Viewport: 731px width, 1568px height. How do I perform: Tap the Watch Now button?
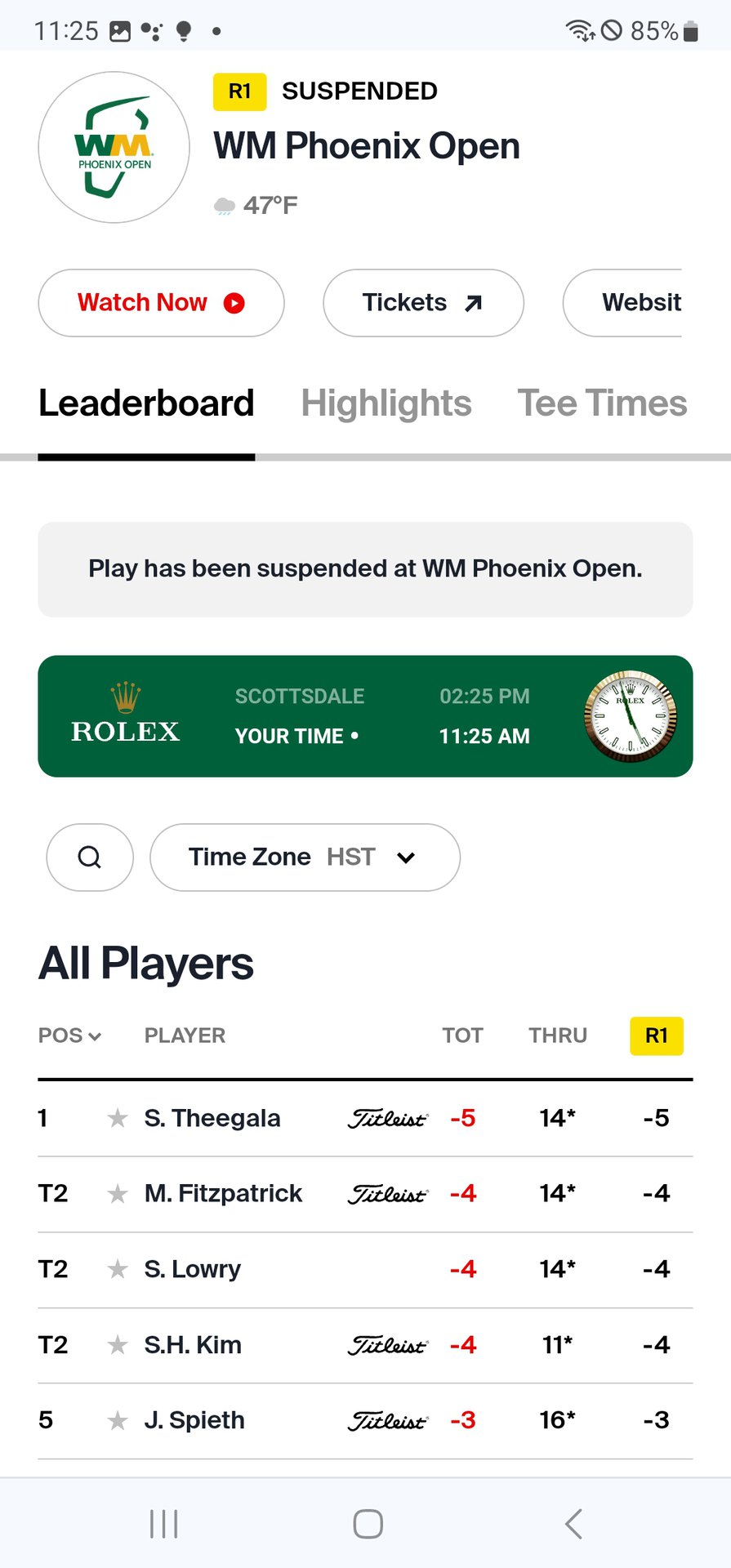tap(161, 303)
